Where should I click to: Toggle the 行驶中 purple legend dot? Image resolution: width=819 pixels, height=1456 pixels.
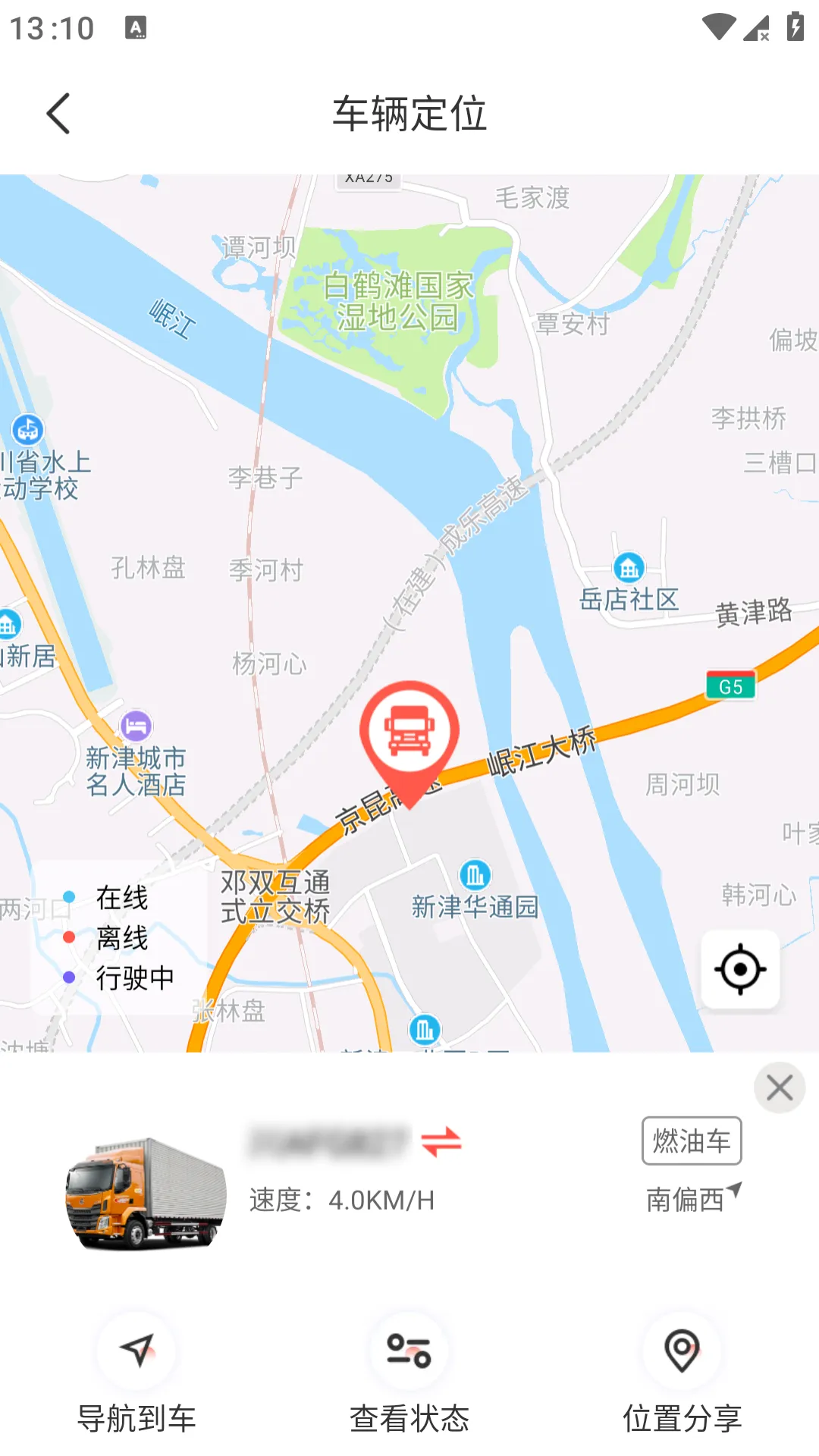[69, 978]
